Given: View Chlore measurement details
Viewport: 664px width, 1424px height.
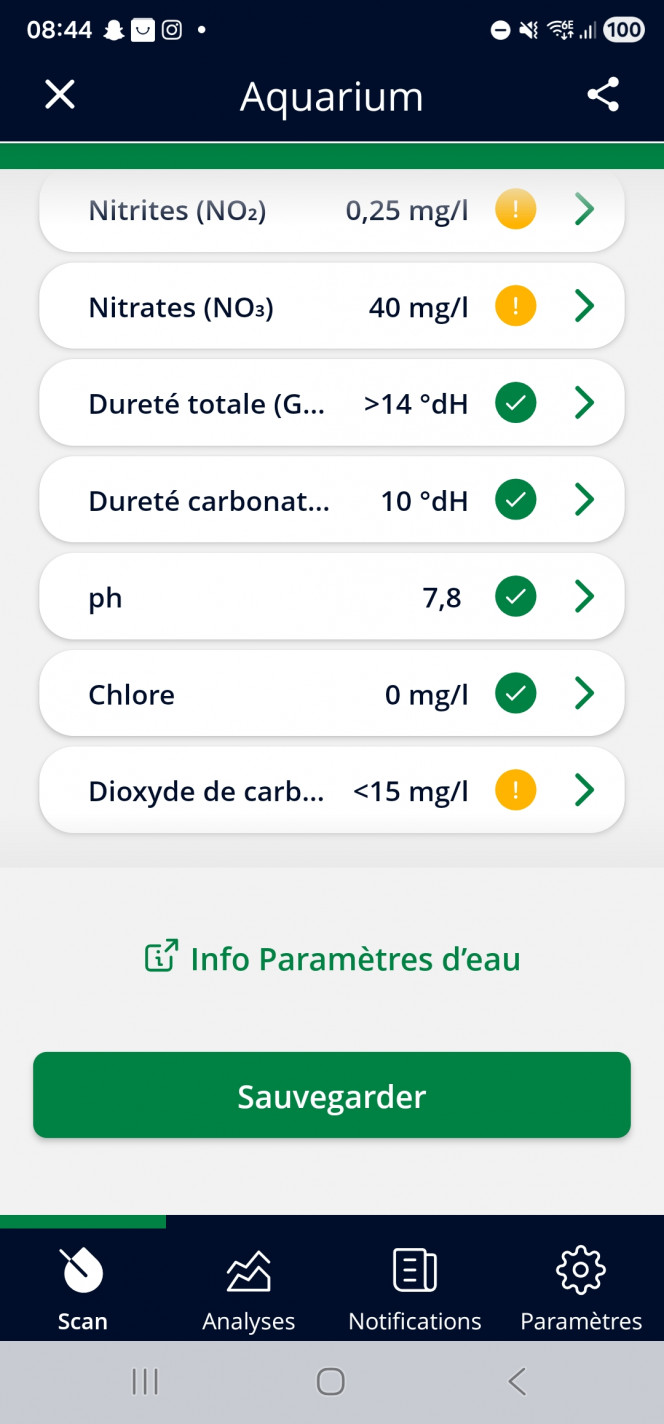Looking at the screenshot, I should point(331,694).
